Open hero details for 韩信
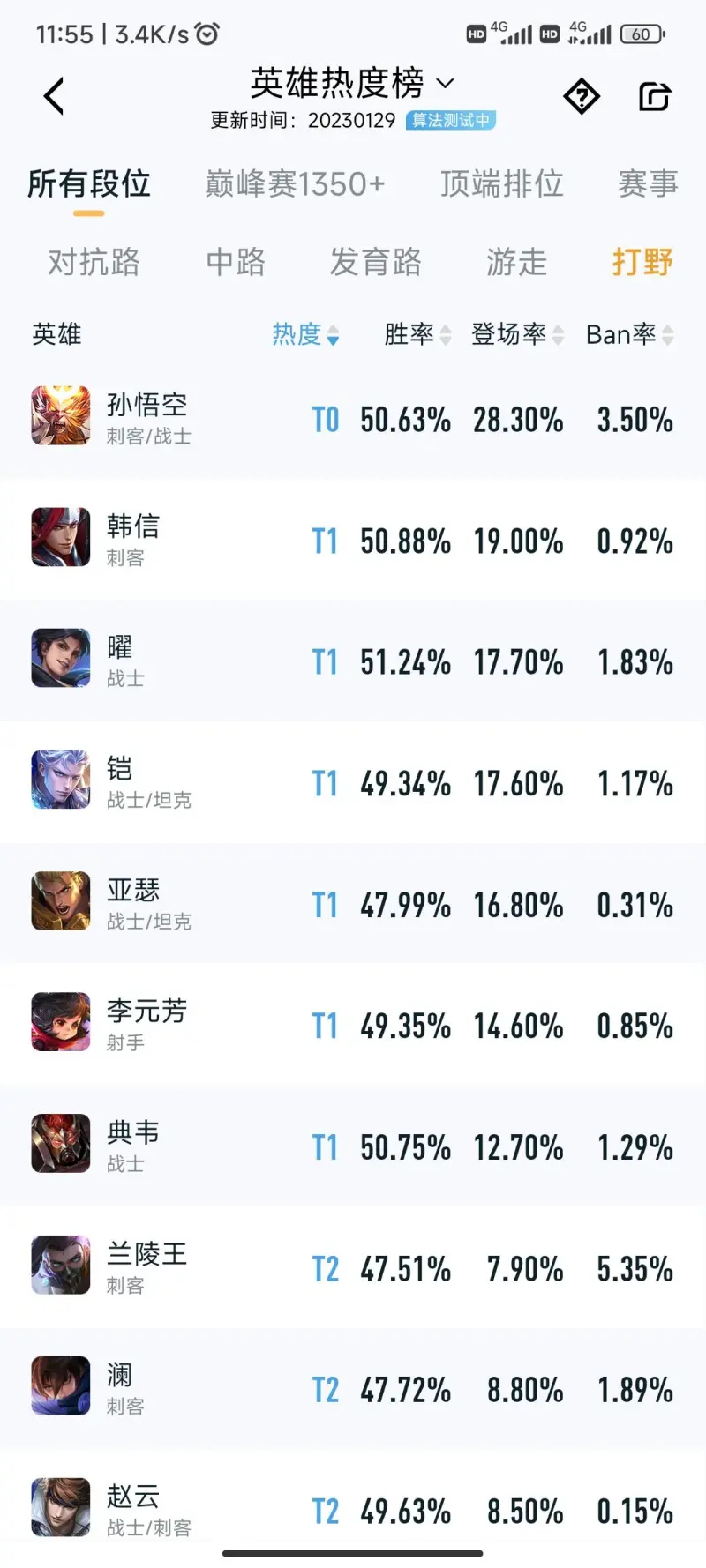This screenshot has height=1568, width=706. tap(132, 538)
